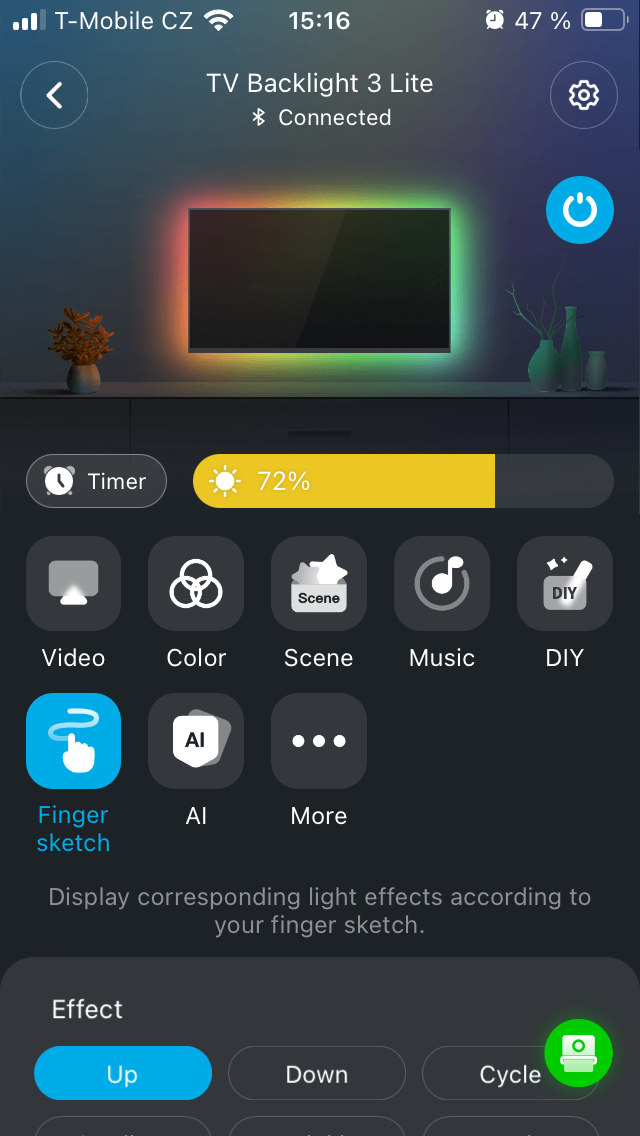Open device settings gear

[x=583, y=95]
